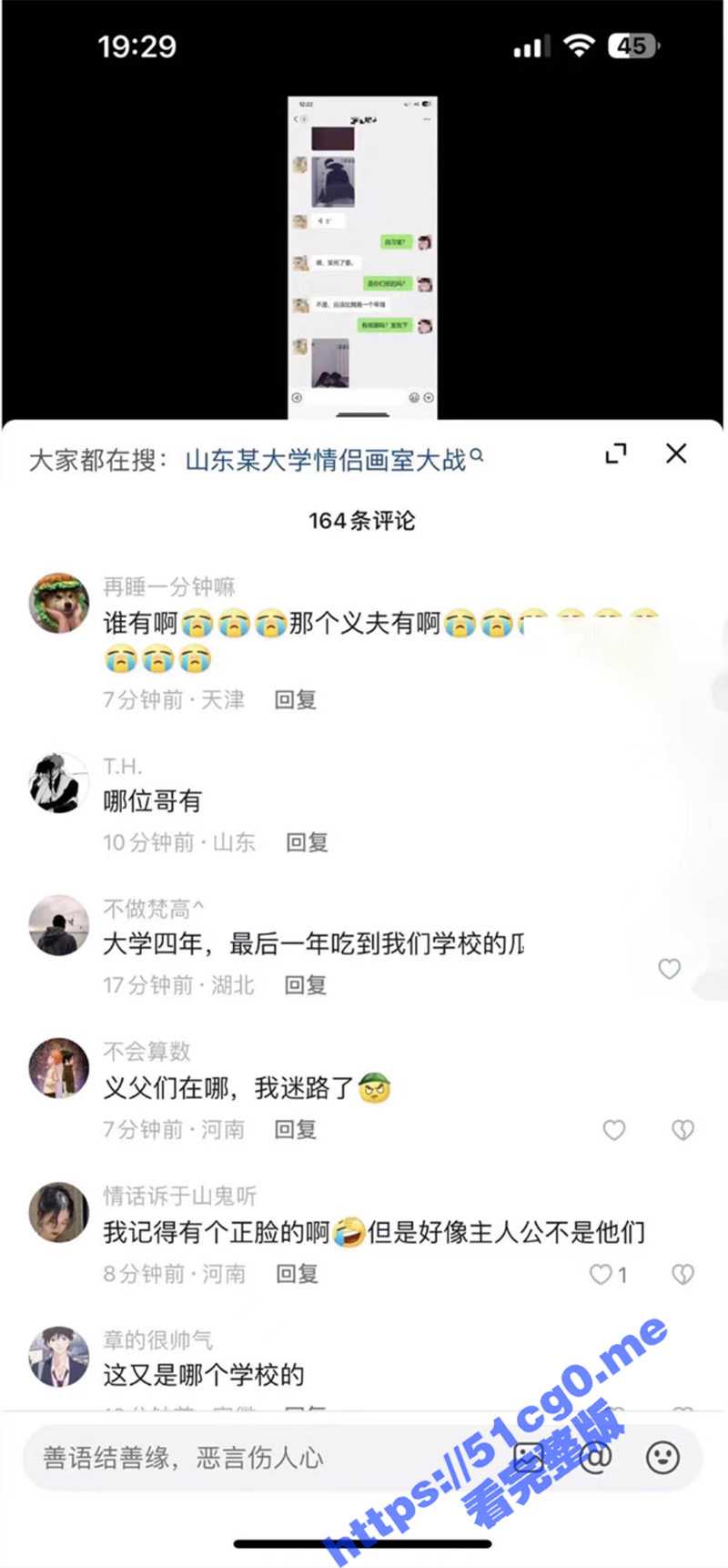This screenshot has width=728, height=1568.
Task: Open the emoji picker in comment box
Action: [662, 1458]
